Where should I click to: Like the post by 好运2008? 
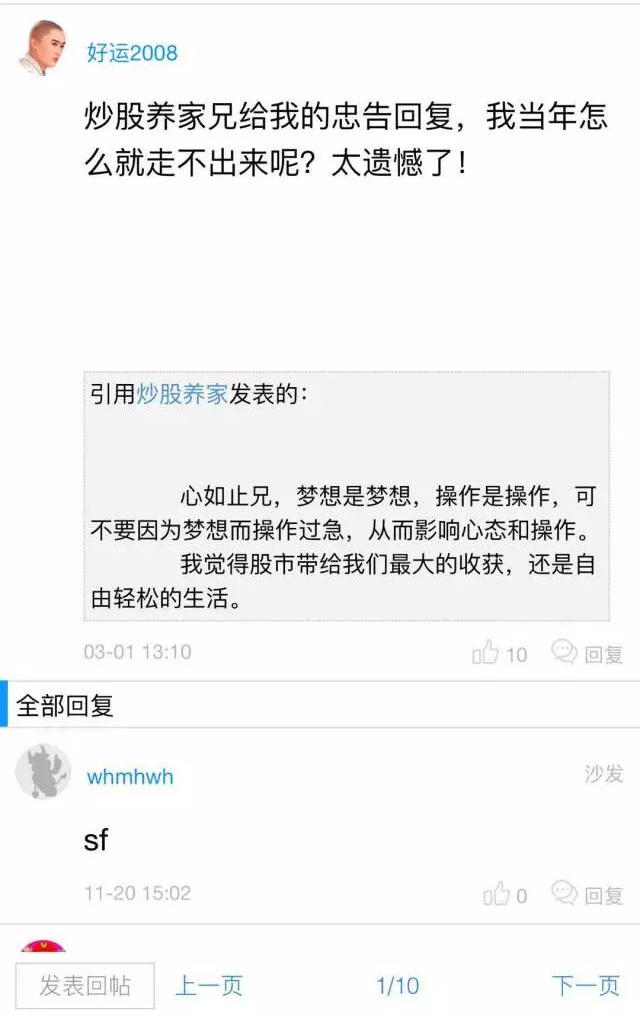[499, 654]
